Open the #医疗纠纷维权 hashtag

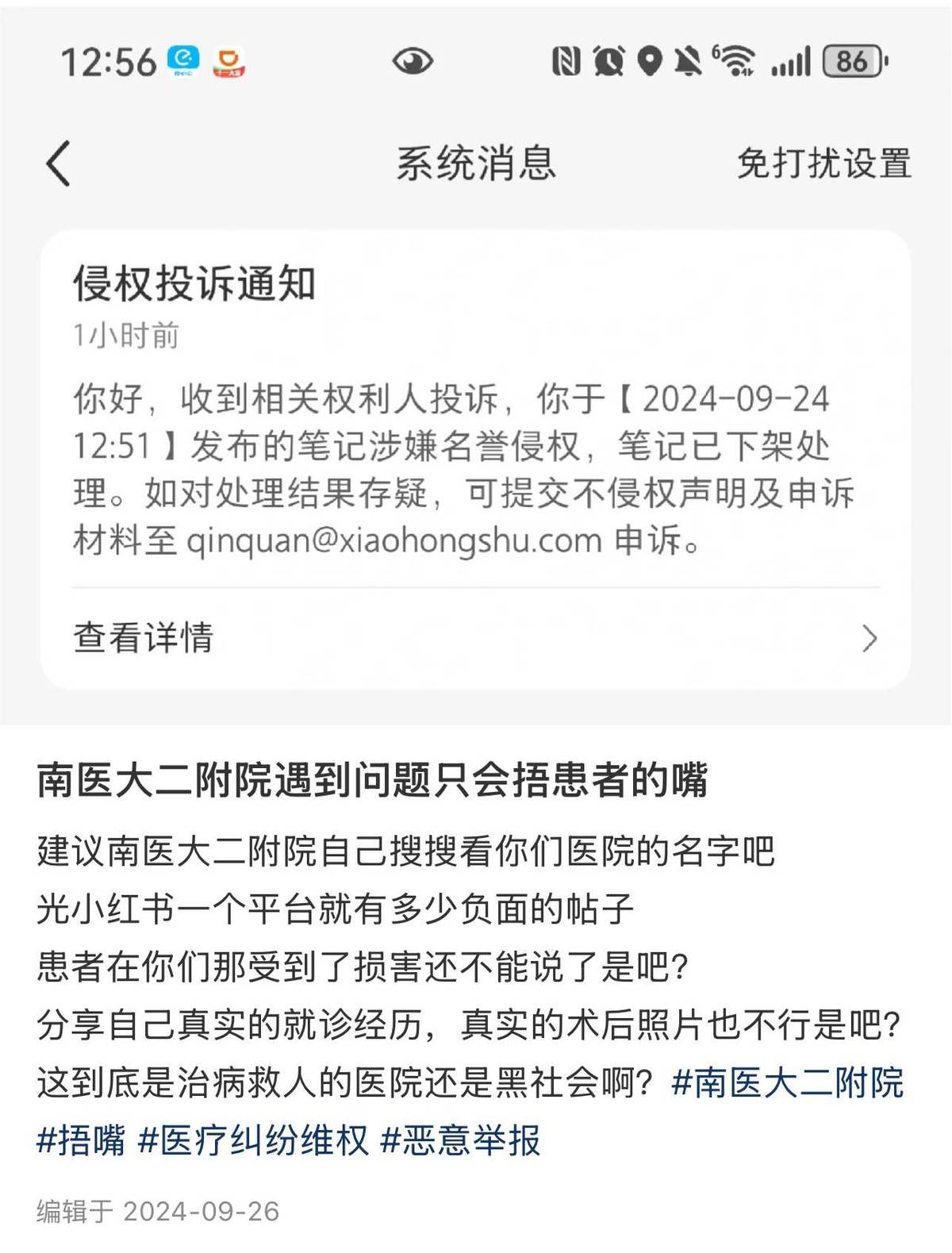point(254,1141)
